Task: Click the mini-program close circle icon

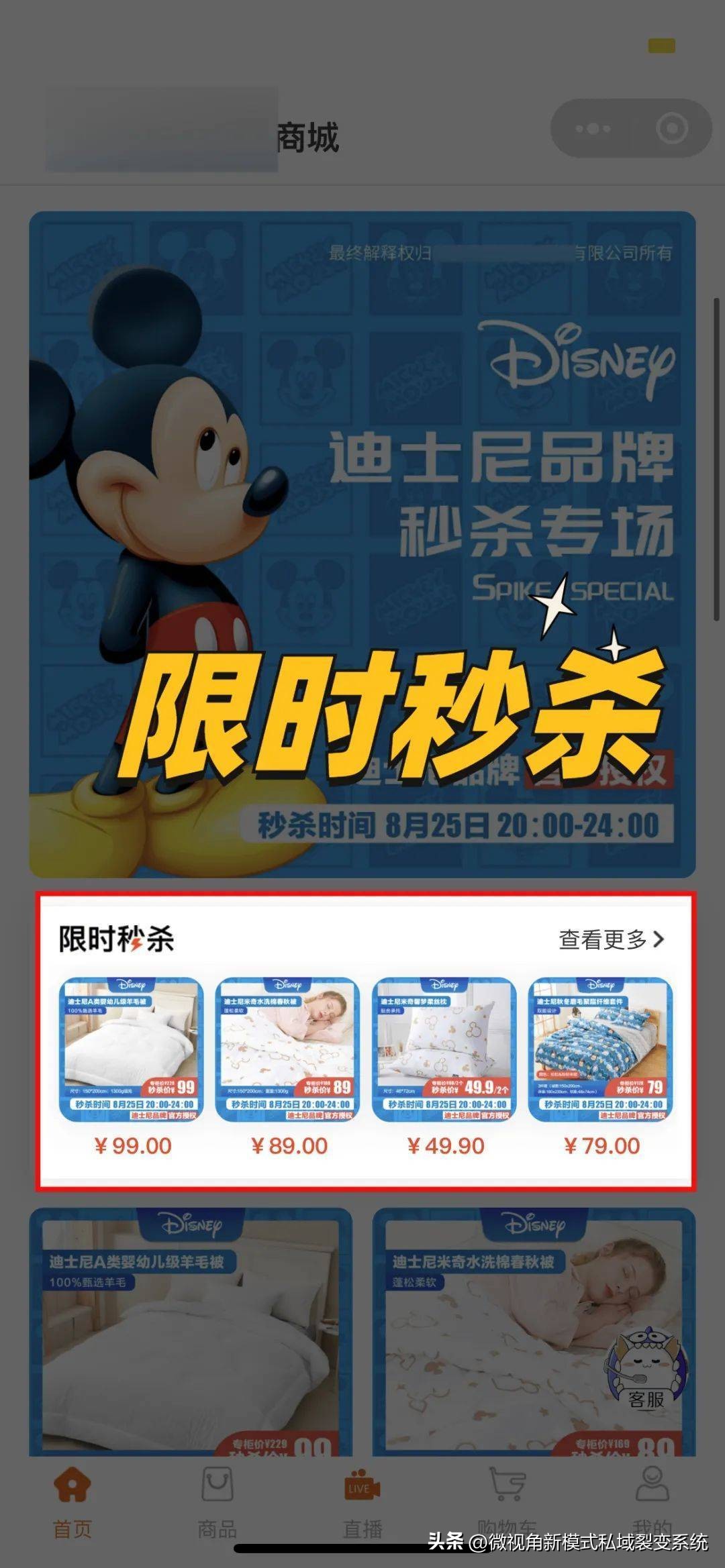Action: coord(671,127)
